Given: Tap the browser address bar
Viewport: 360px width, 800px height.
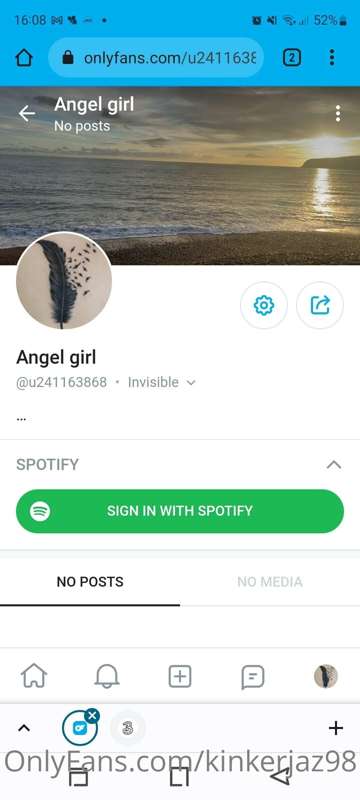Looking at the screenshot, I should [x=156, y=58].
